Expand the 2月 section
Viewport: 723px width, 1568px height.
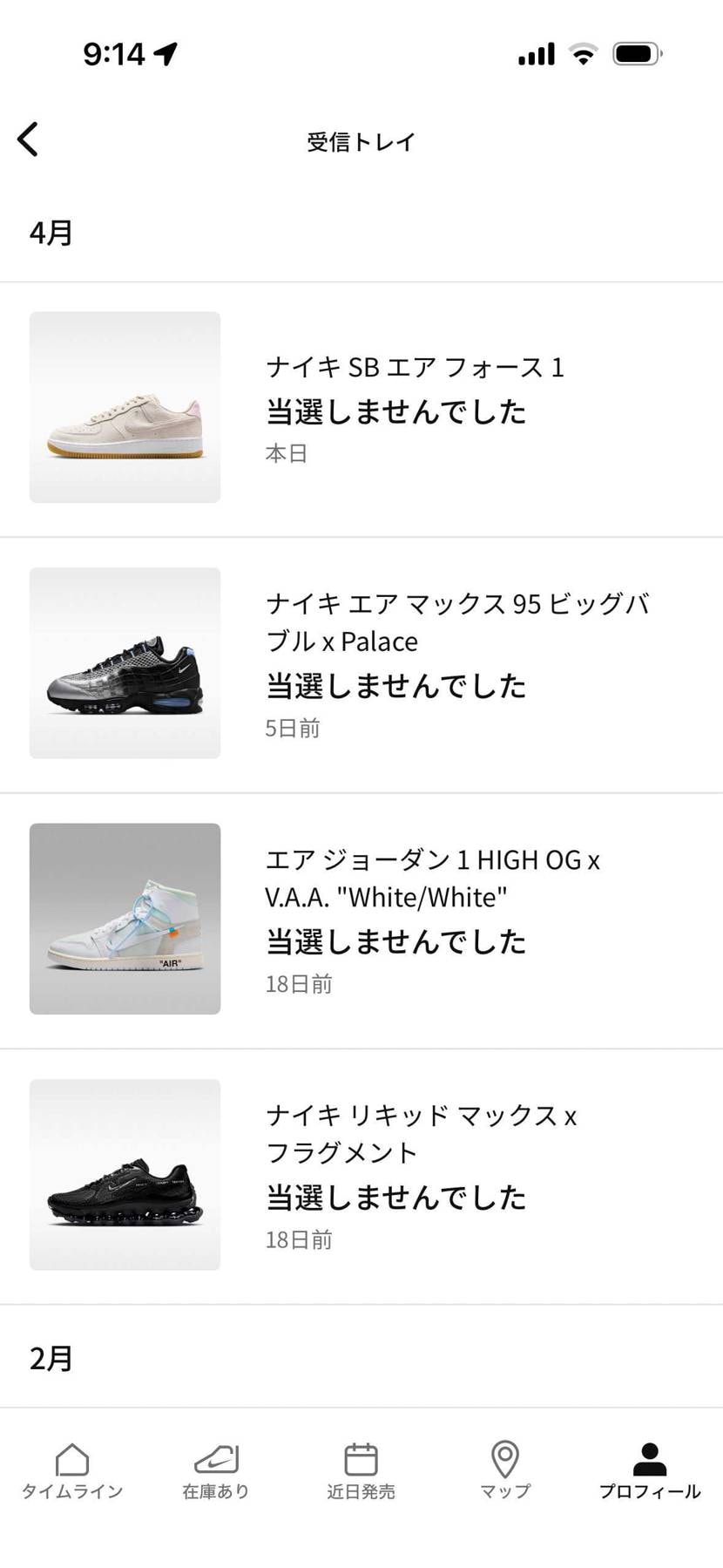click(x=51, y=1357)
